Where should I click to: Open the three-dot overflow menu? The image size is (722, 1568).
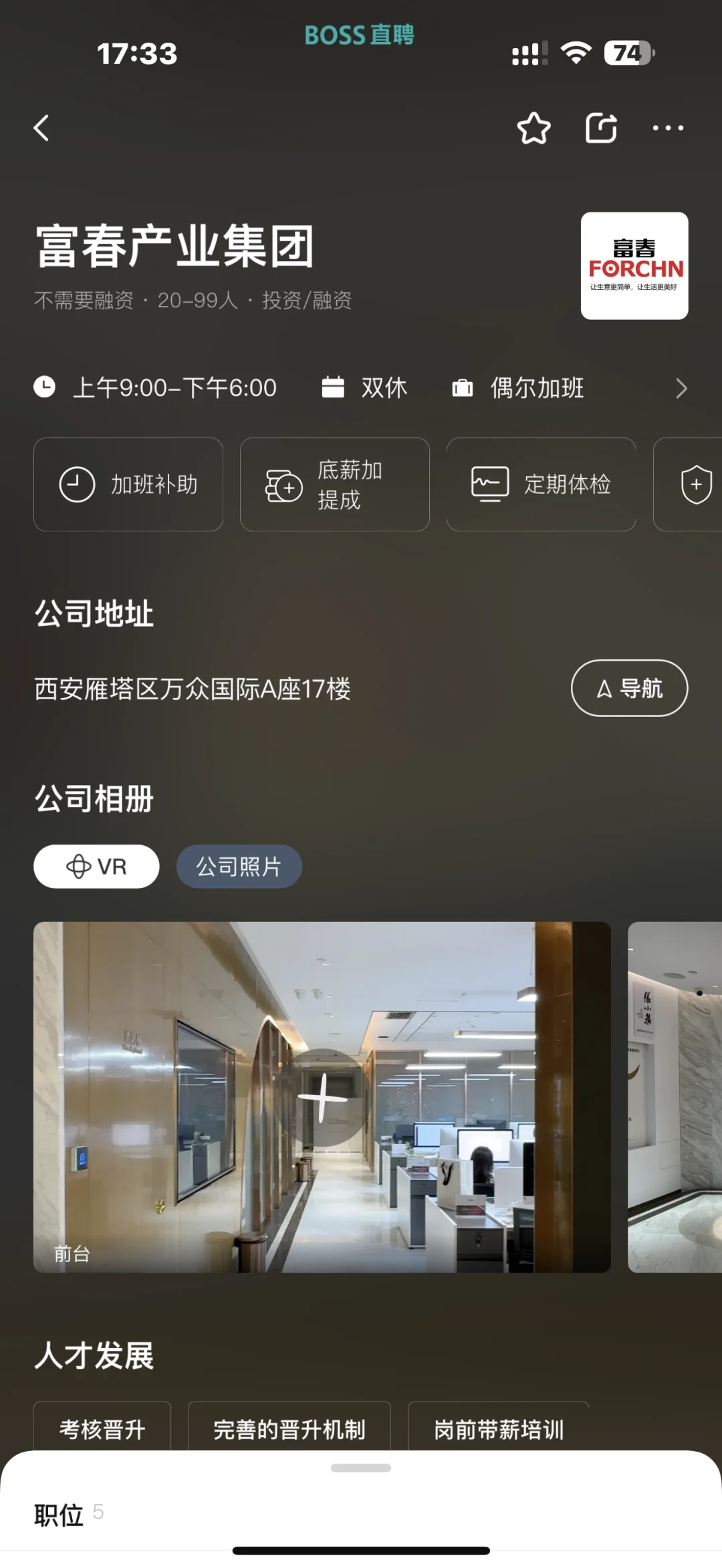(x=668, y=128)
